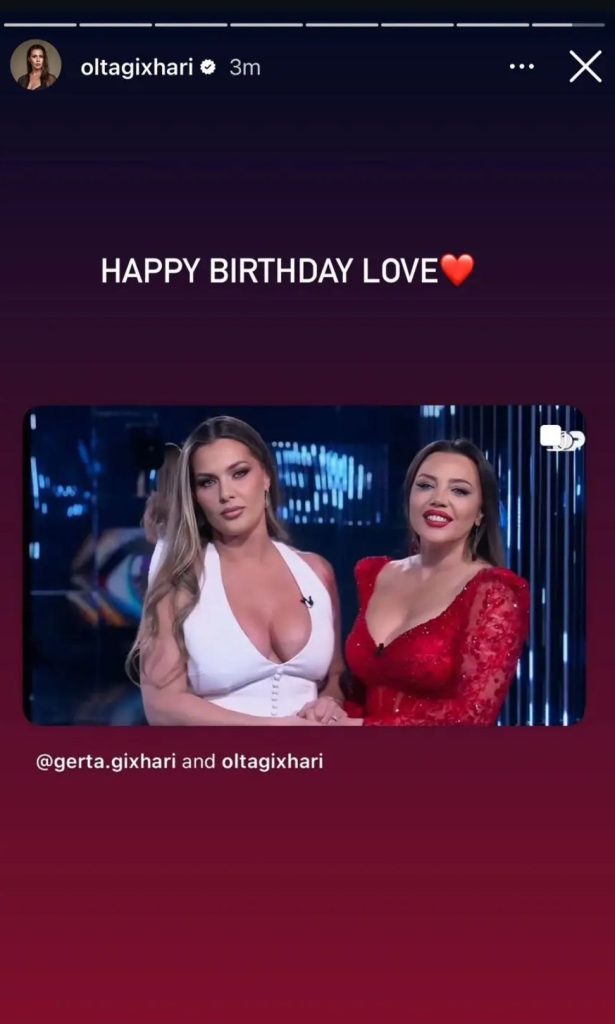The width and height of the screenshot is (615, 1024).
Task: Open the oltagixhari username link
Action: [136, 67]
